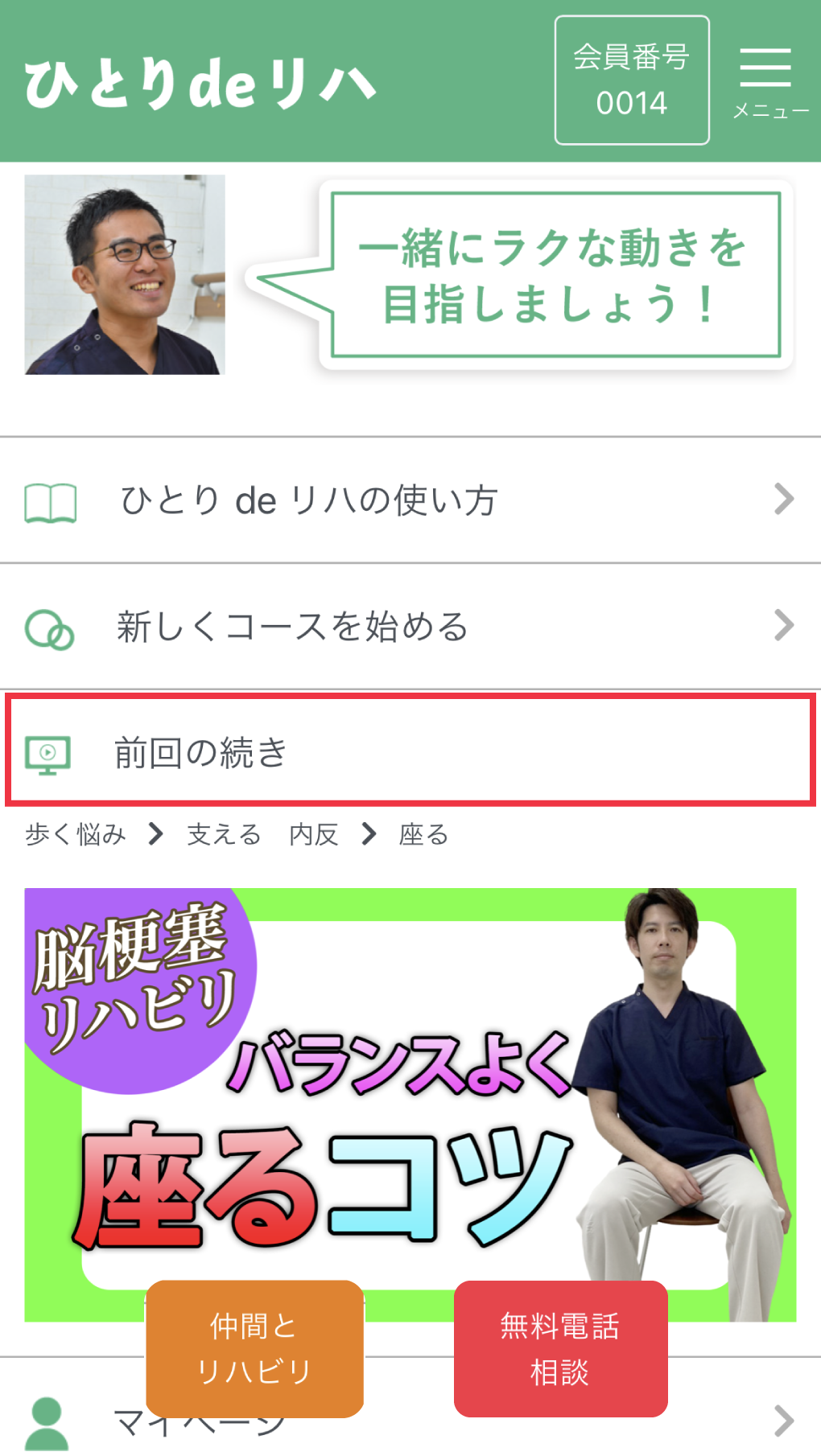Open the hamburger メニュー icon
Screen dimensions: 821x1456
pos(764,71)
